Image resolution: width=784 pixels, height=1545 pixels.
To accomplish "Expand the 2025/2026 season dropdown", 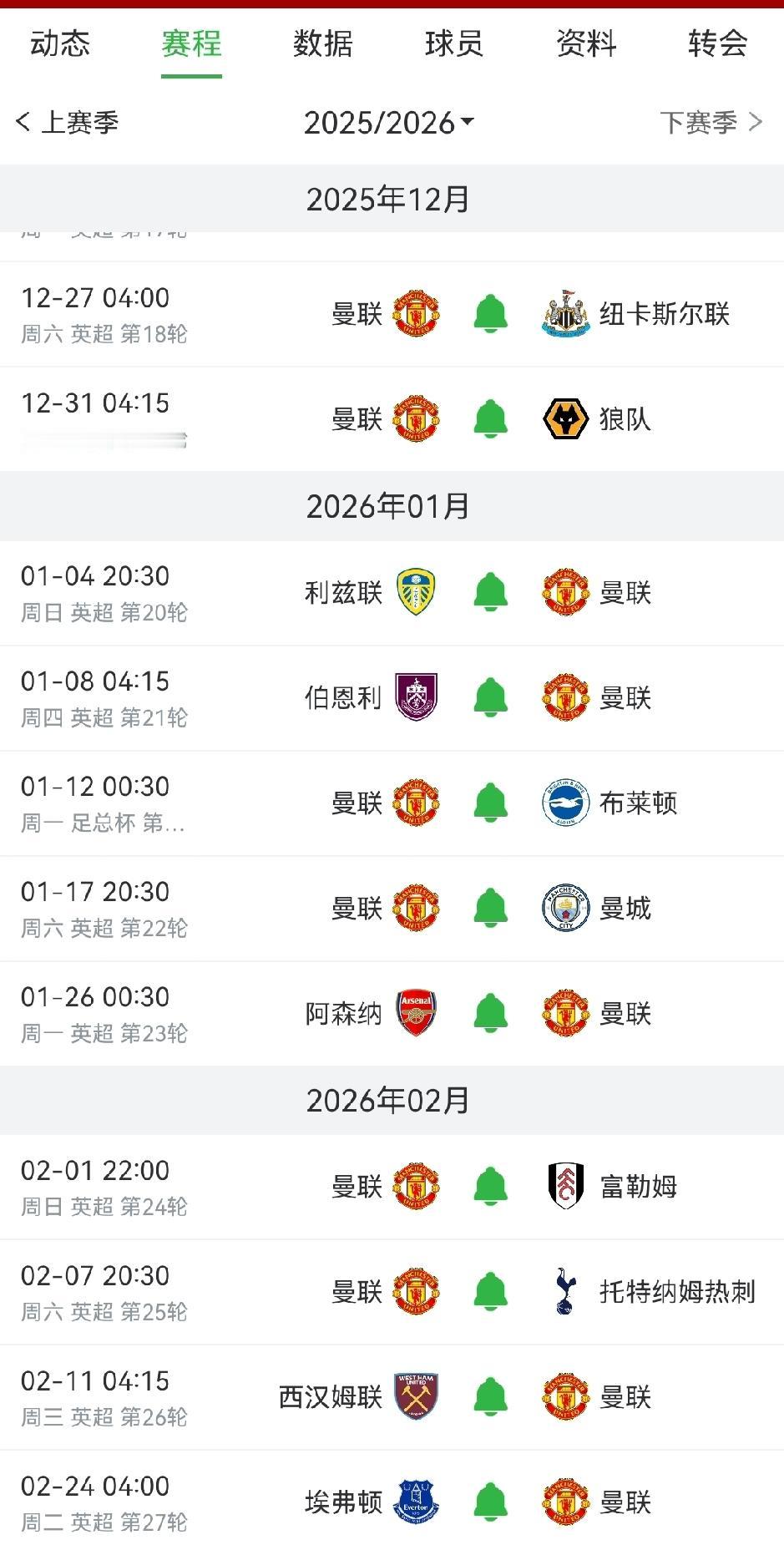I will pyautogui.click(x=389, y=123).
